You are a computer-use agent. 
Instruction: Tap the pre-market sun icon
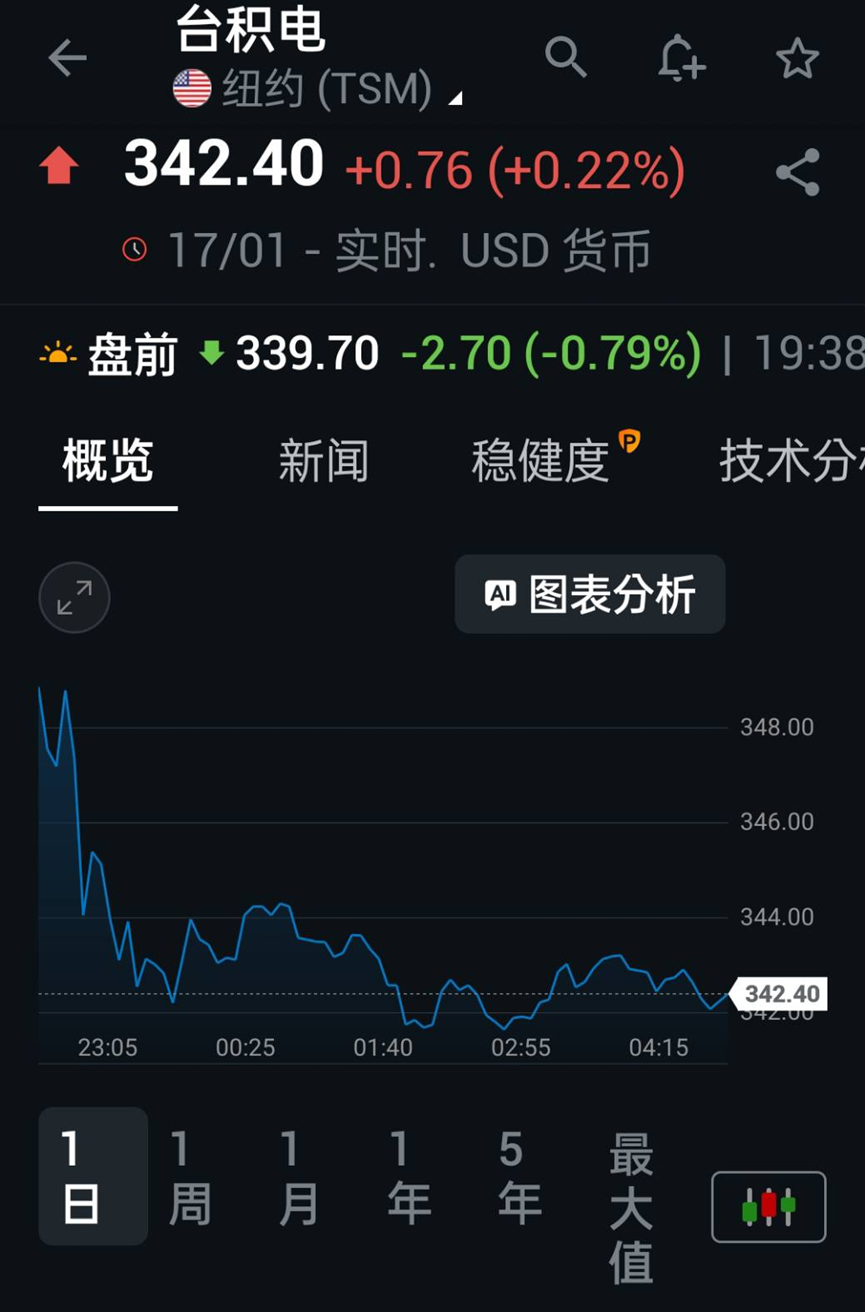point(57,352)
